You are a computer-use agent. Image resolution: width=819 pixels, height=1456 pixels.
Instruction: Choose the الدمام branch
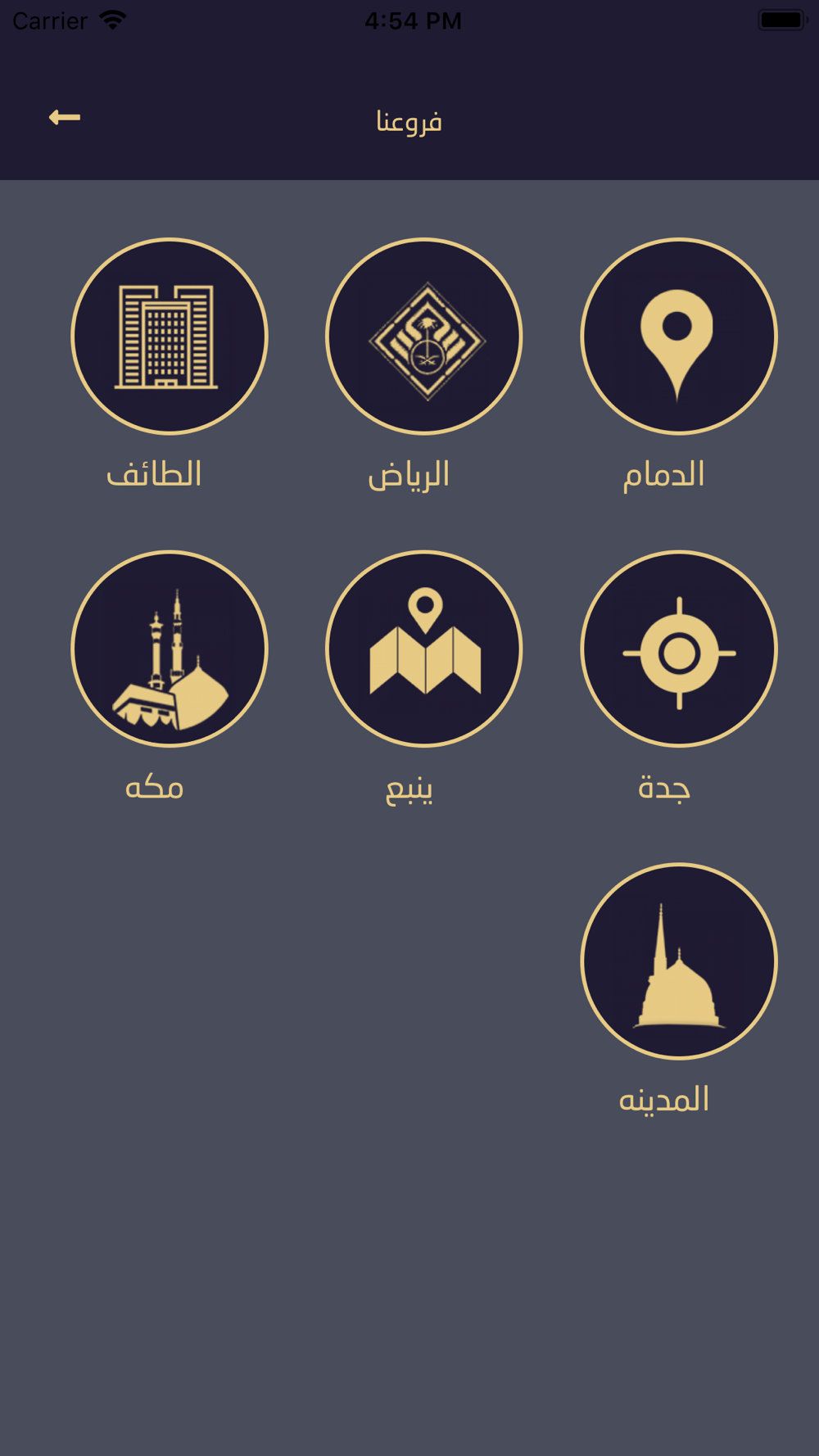click(x=679, y=337)
